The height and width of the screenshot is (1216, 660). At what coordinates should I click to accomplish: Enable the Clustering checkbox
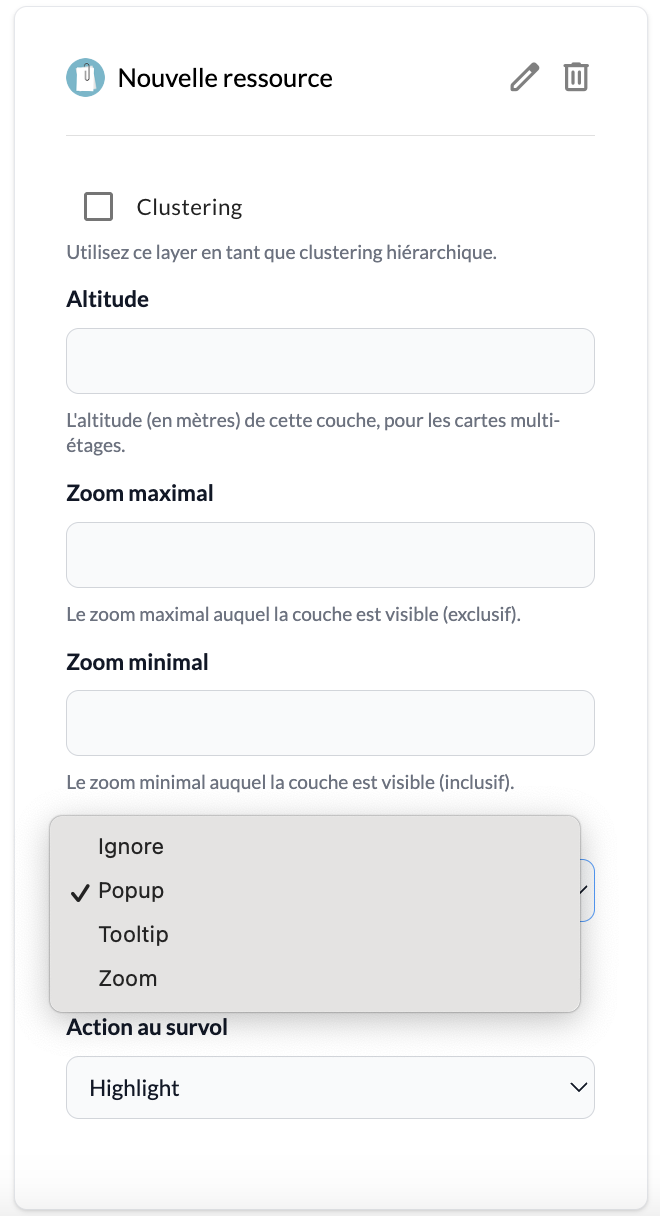(x=98, y=207)
